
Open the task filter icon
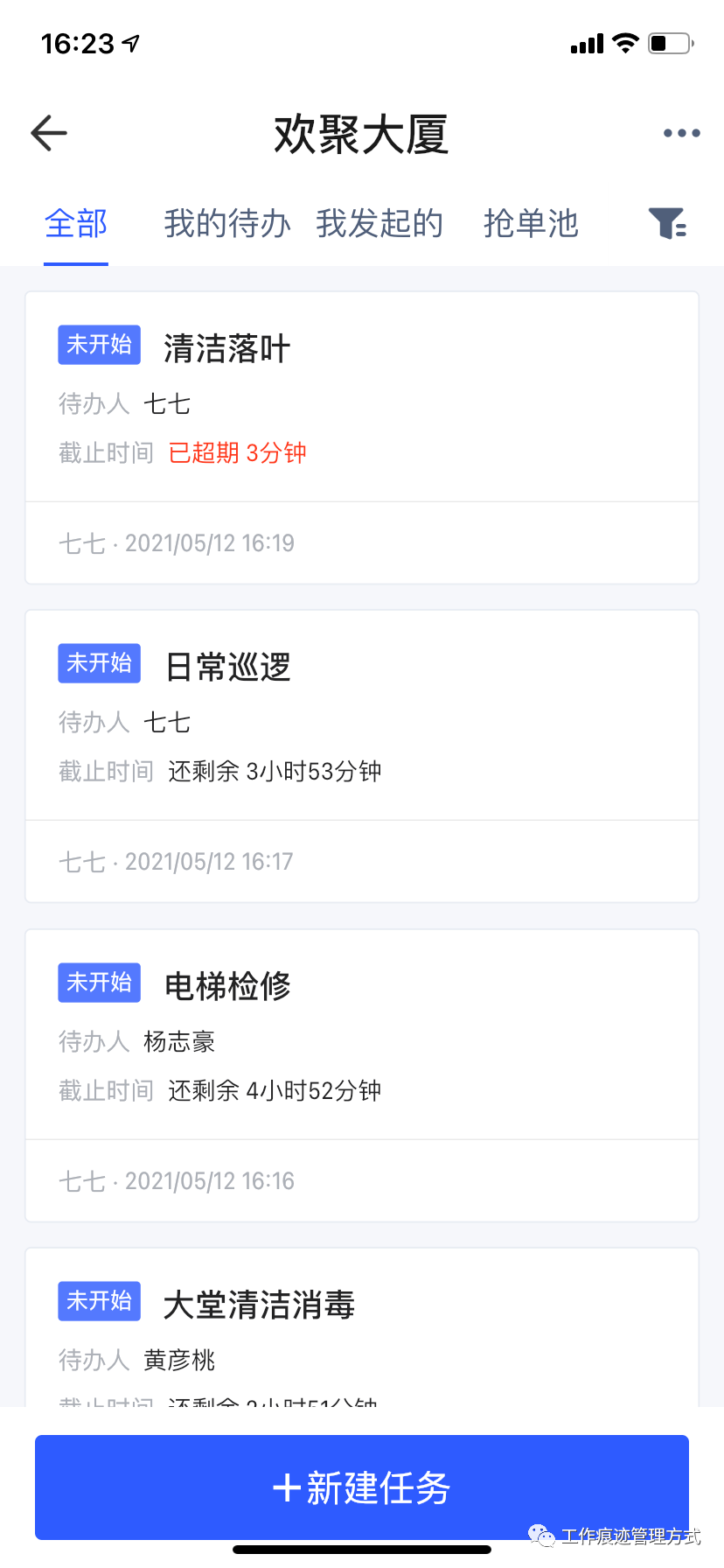click(667, 223)
